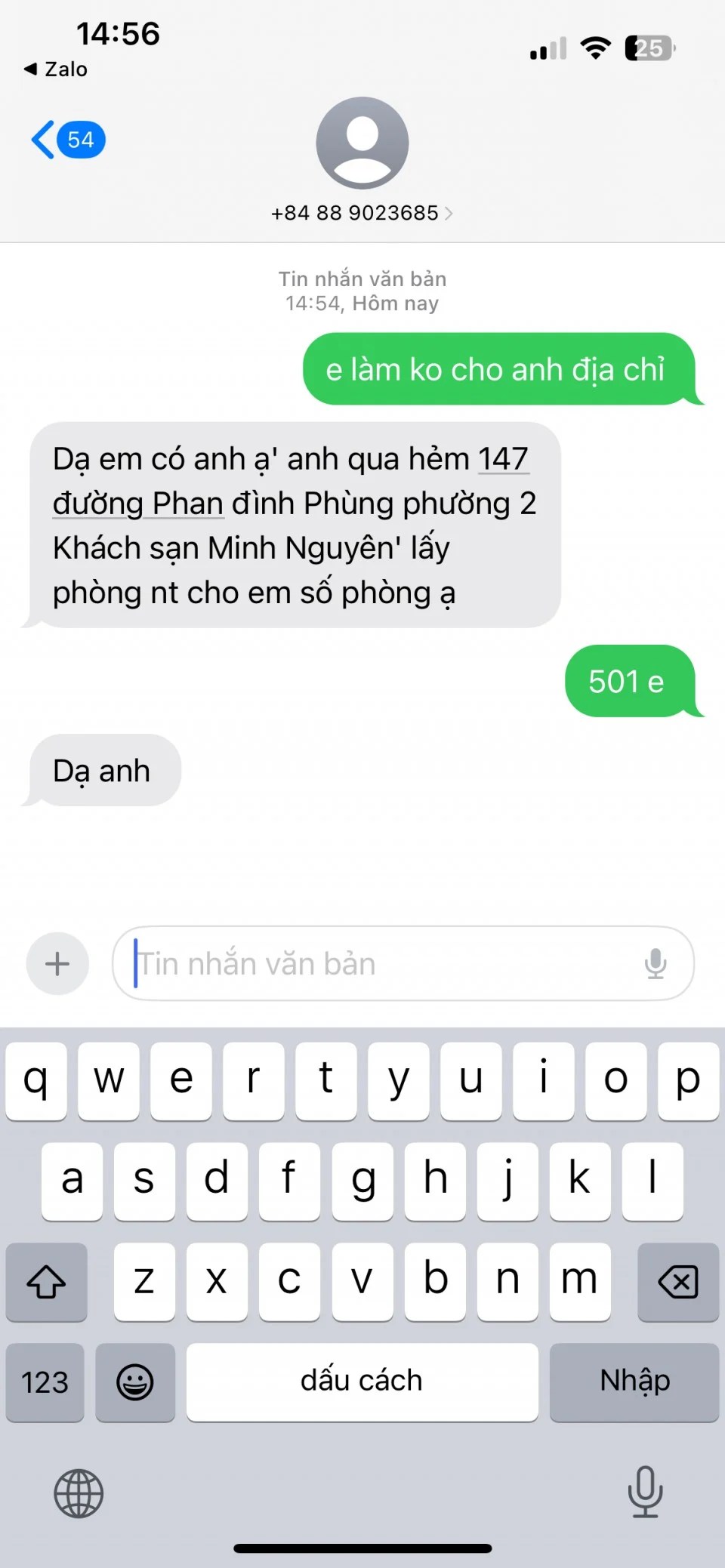Hit the Nhập return key
The width and height of the screenshot is (725, 1568).
tap(634, 1382)
